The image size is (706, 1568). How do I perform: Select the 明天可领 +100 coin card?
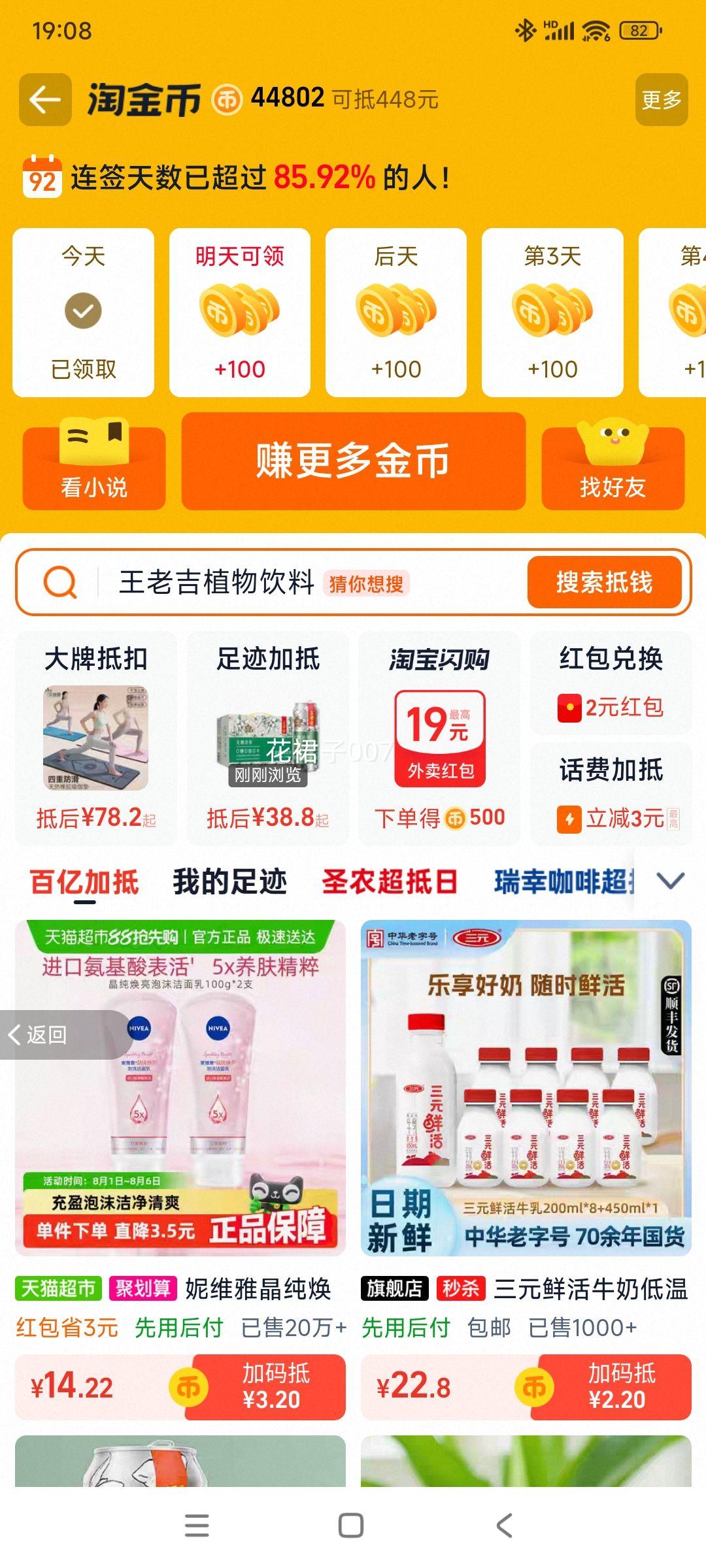(239, 314)
